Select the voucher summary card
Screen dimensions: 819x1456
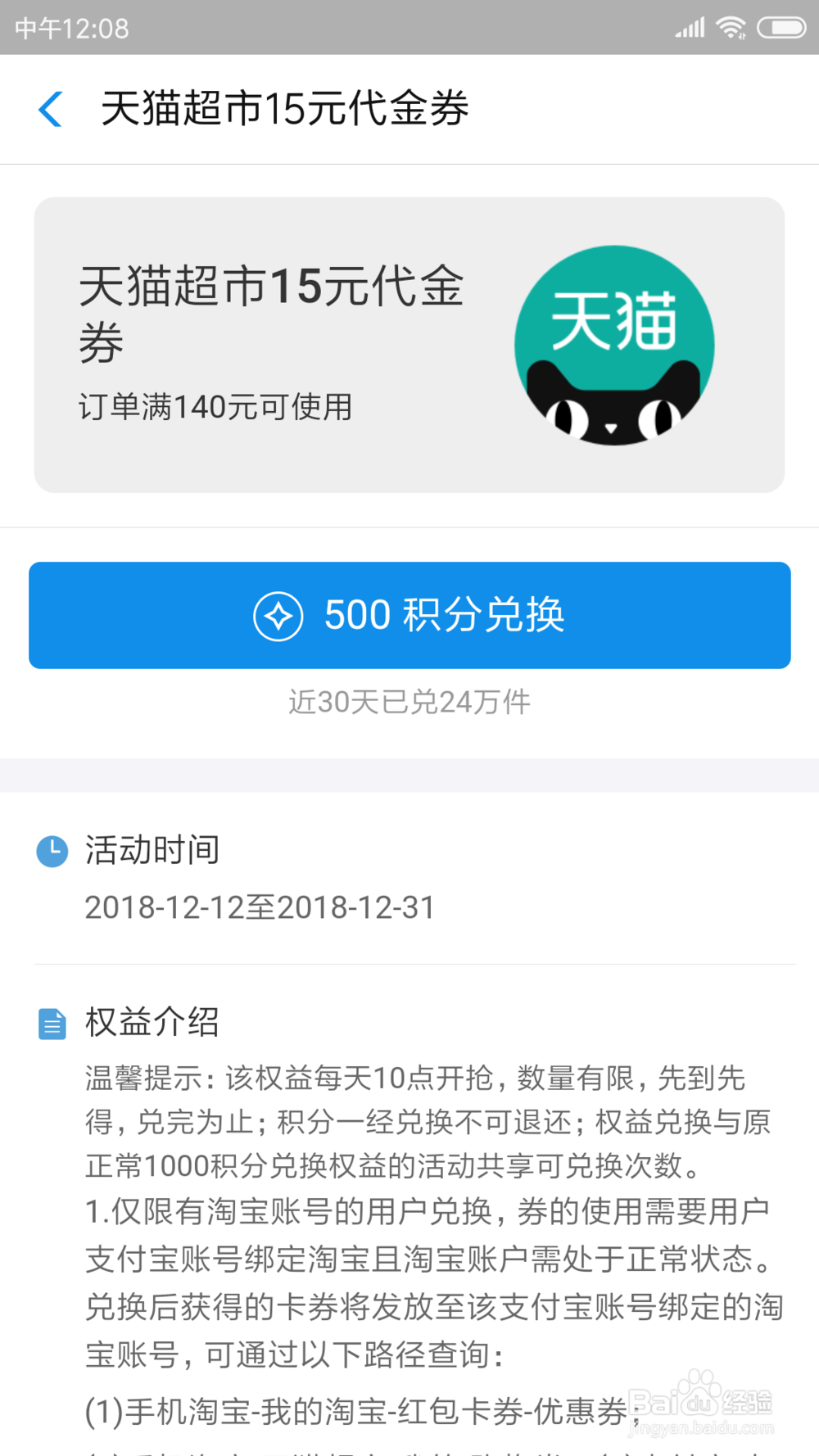(409, 344)
